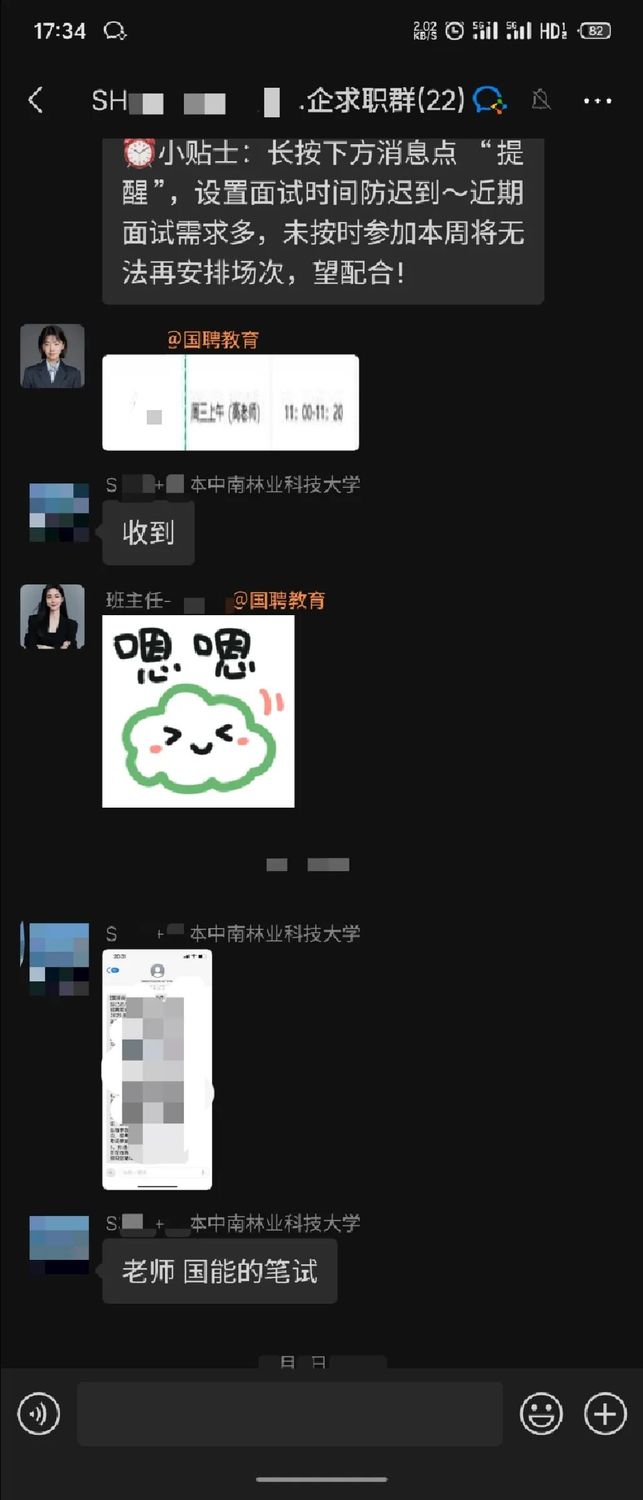Open the group chat overflow menu
Image resolution: width=643 pixels, height=1500 pixels.
(x=597, y=100)
